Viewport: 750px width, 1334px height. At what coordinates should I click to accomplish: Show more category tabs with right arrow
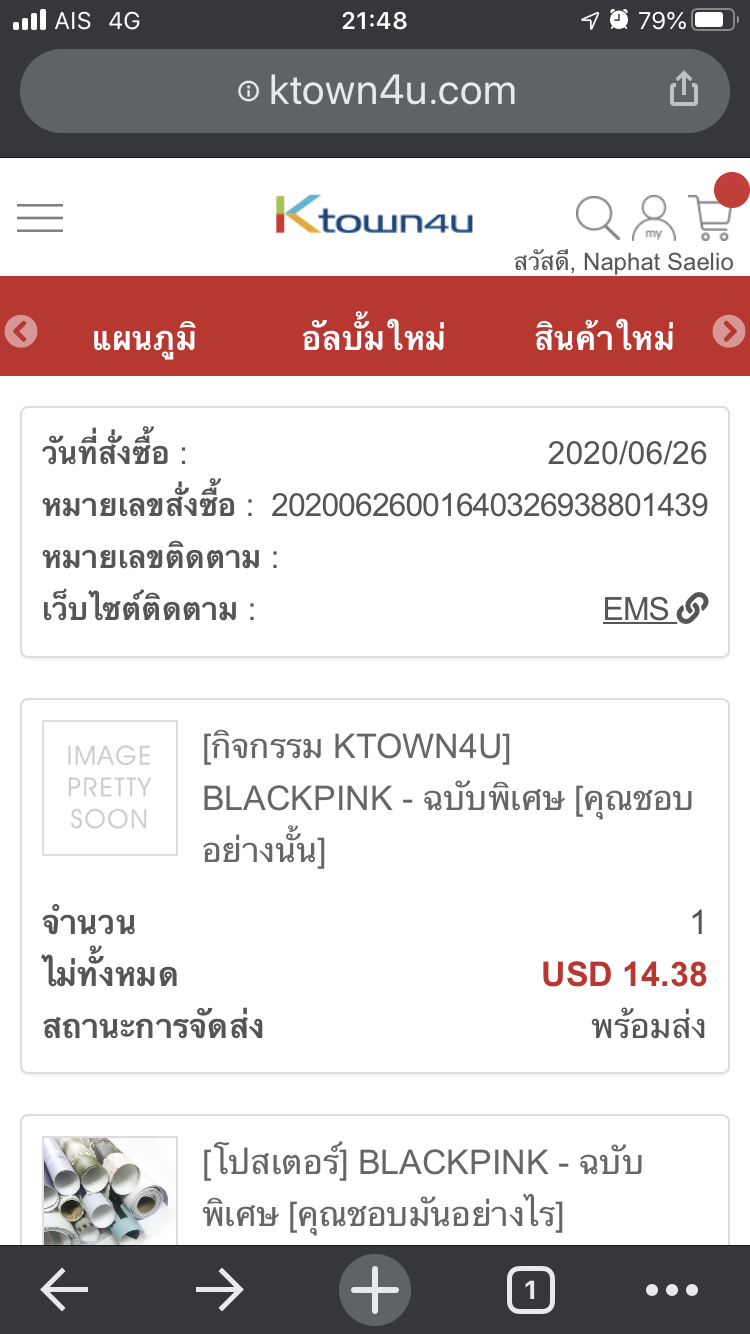(729, 331)
